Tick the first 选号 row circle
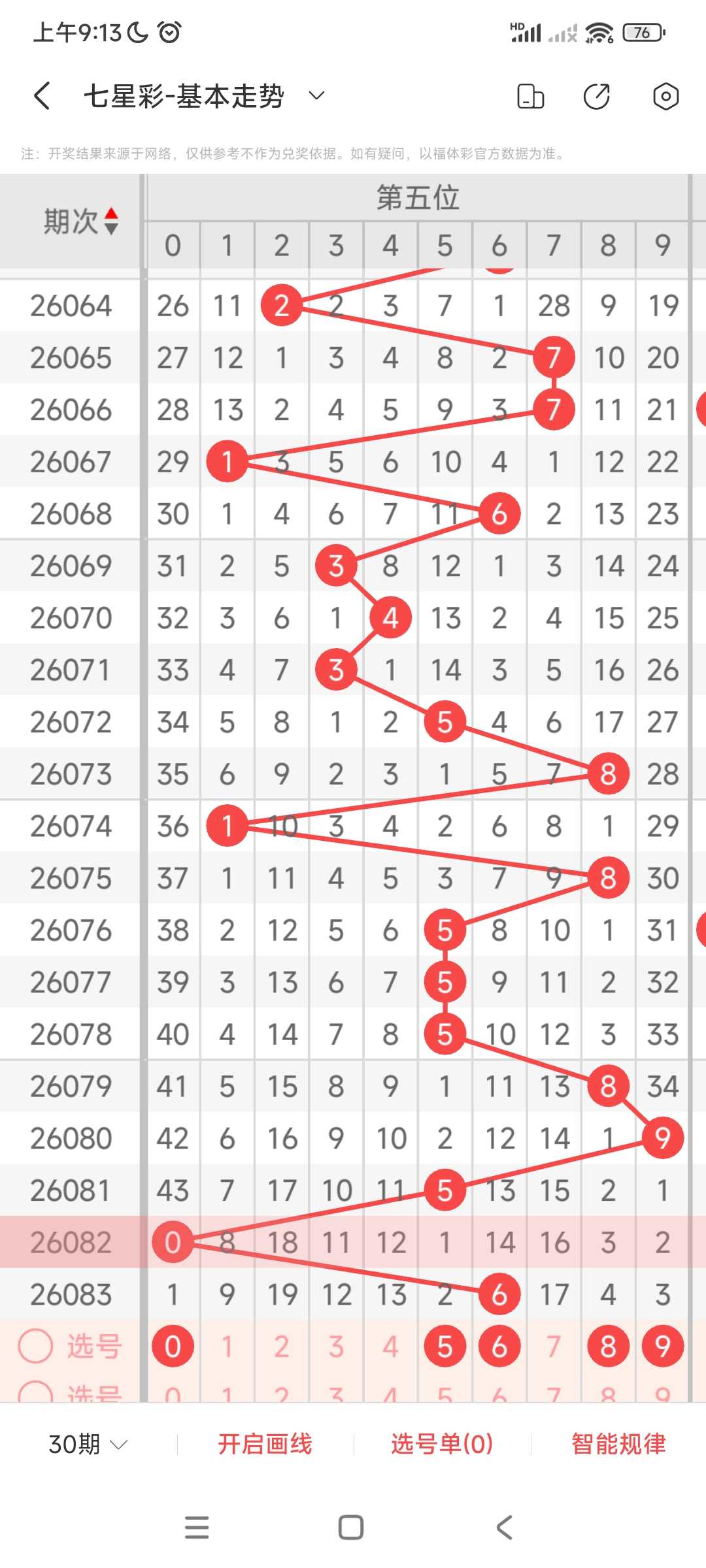The width and height of the screenshot is (706, 1568). point(35,1347)
